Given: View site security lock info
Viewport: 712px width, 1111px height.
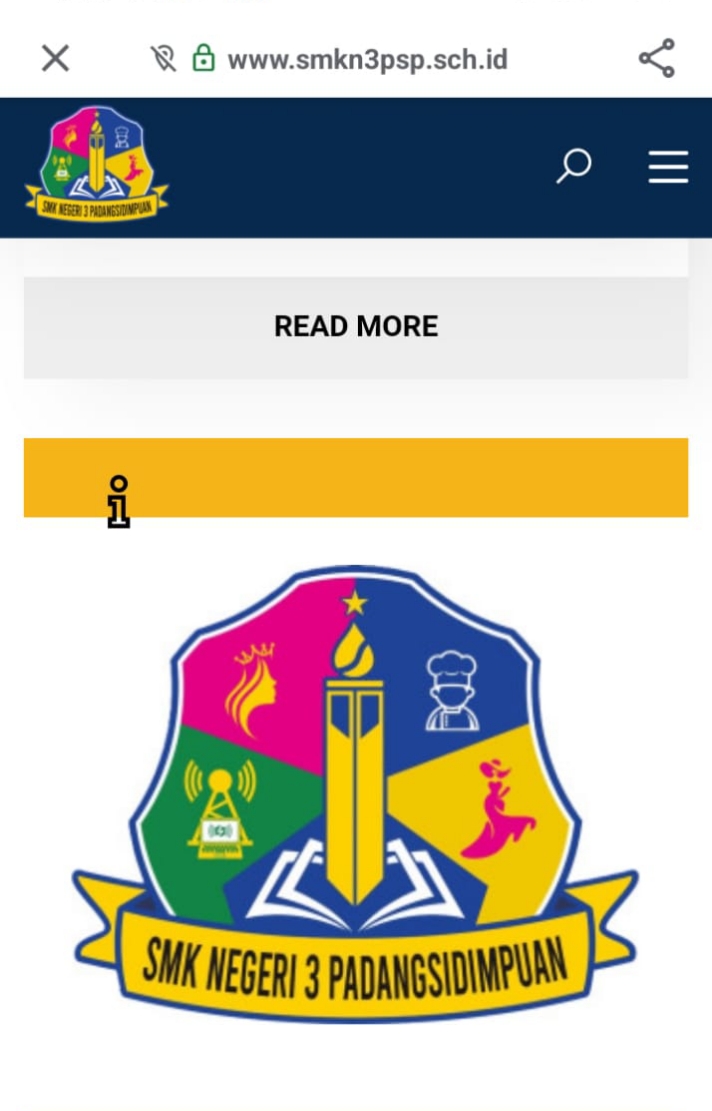Looking at the screenshot, I should pyautogui.click(x=204, y=59).
